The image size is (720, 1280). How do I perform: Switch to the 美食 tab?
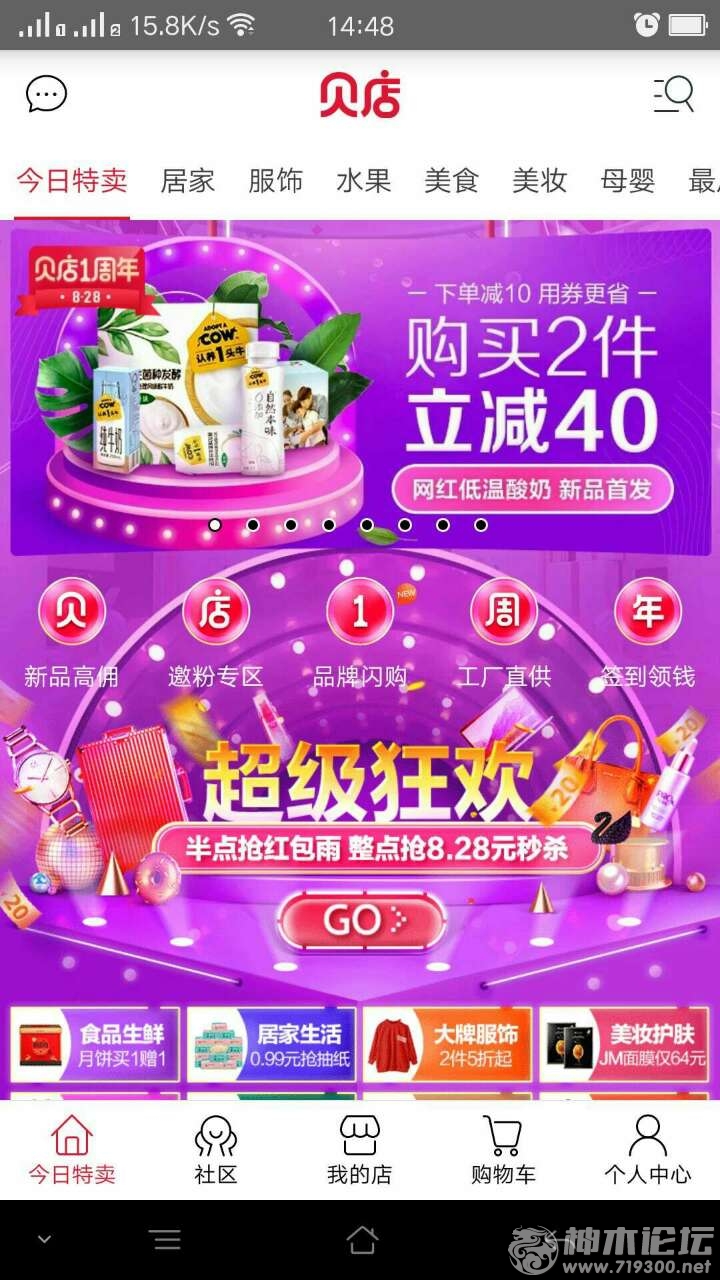coord(452,181)
